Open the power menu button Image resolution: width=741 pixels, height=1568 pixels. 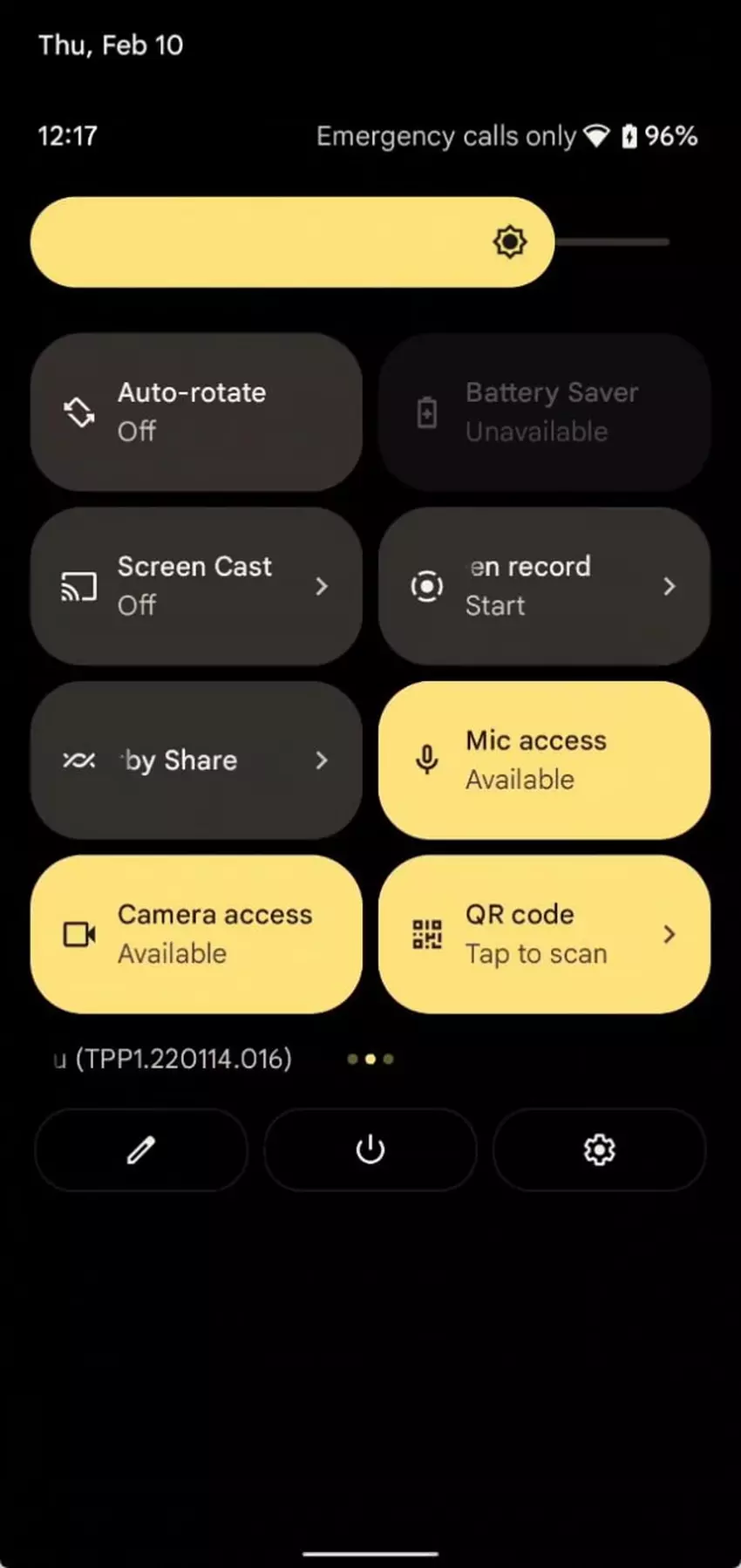(x=370, y=1149)
